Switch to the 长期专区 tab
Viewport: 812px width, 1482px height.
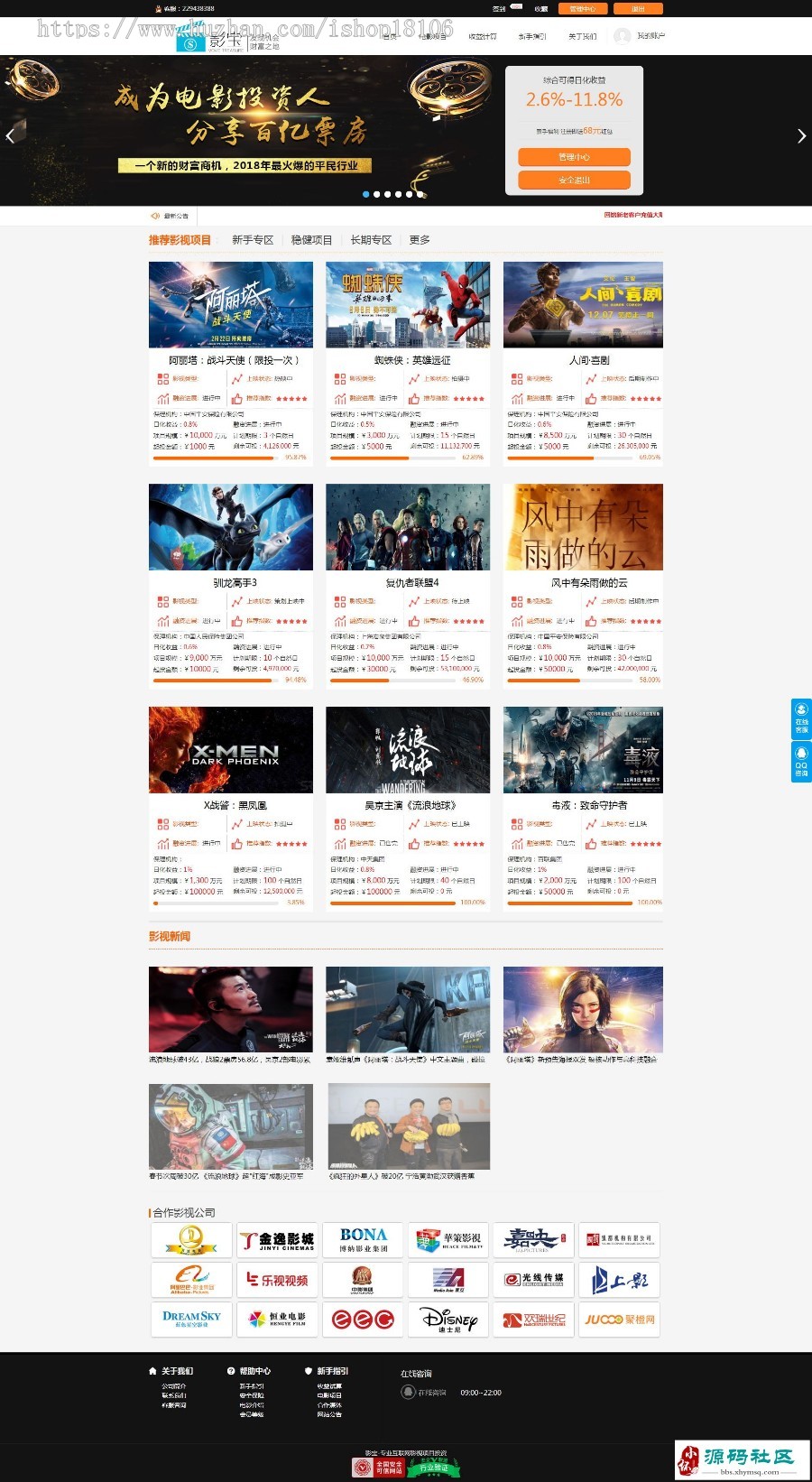click(371, 240)
